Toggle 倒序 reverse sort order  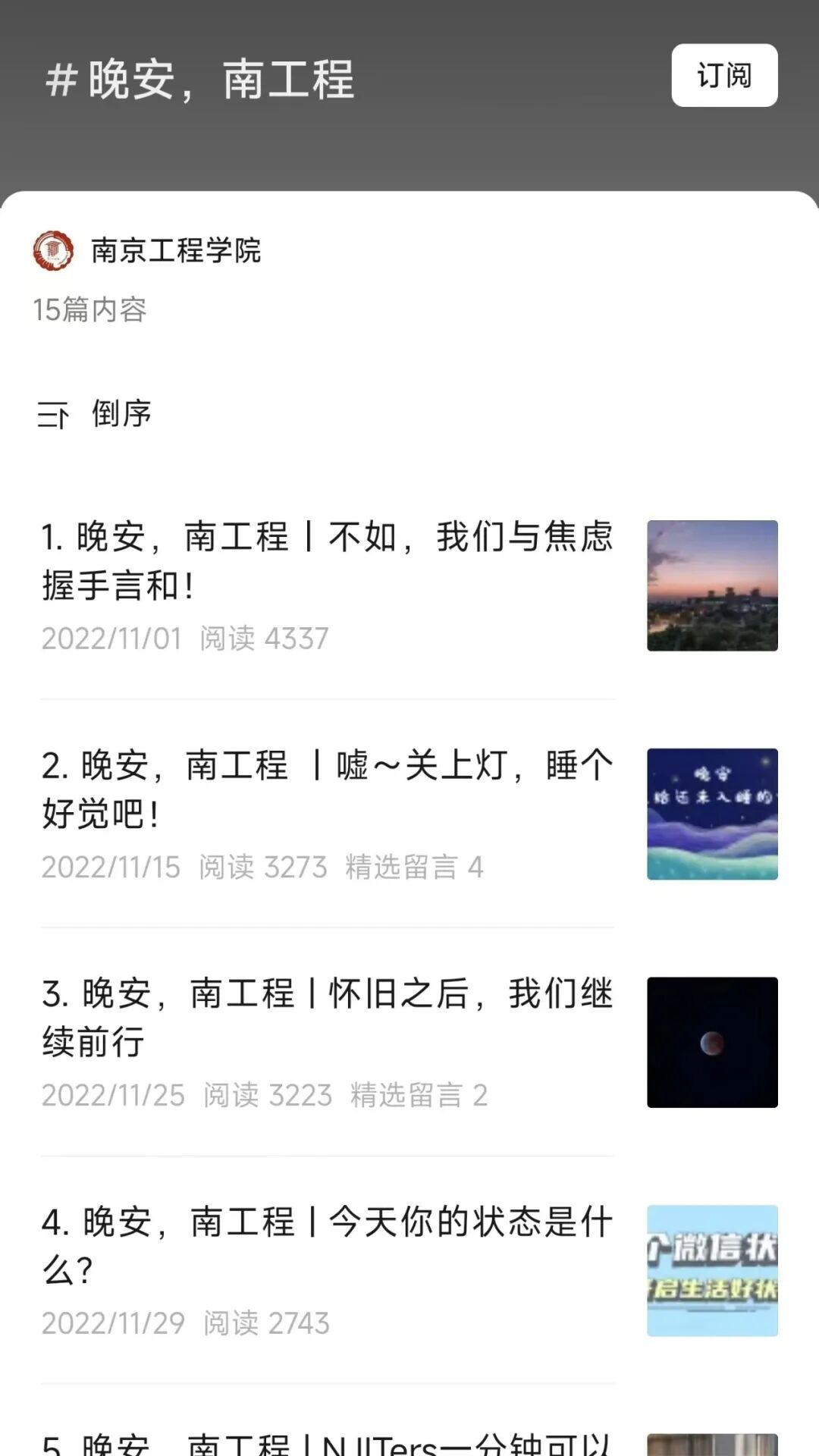(x=96, y=414)
